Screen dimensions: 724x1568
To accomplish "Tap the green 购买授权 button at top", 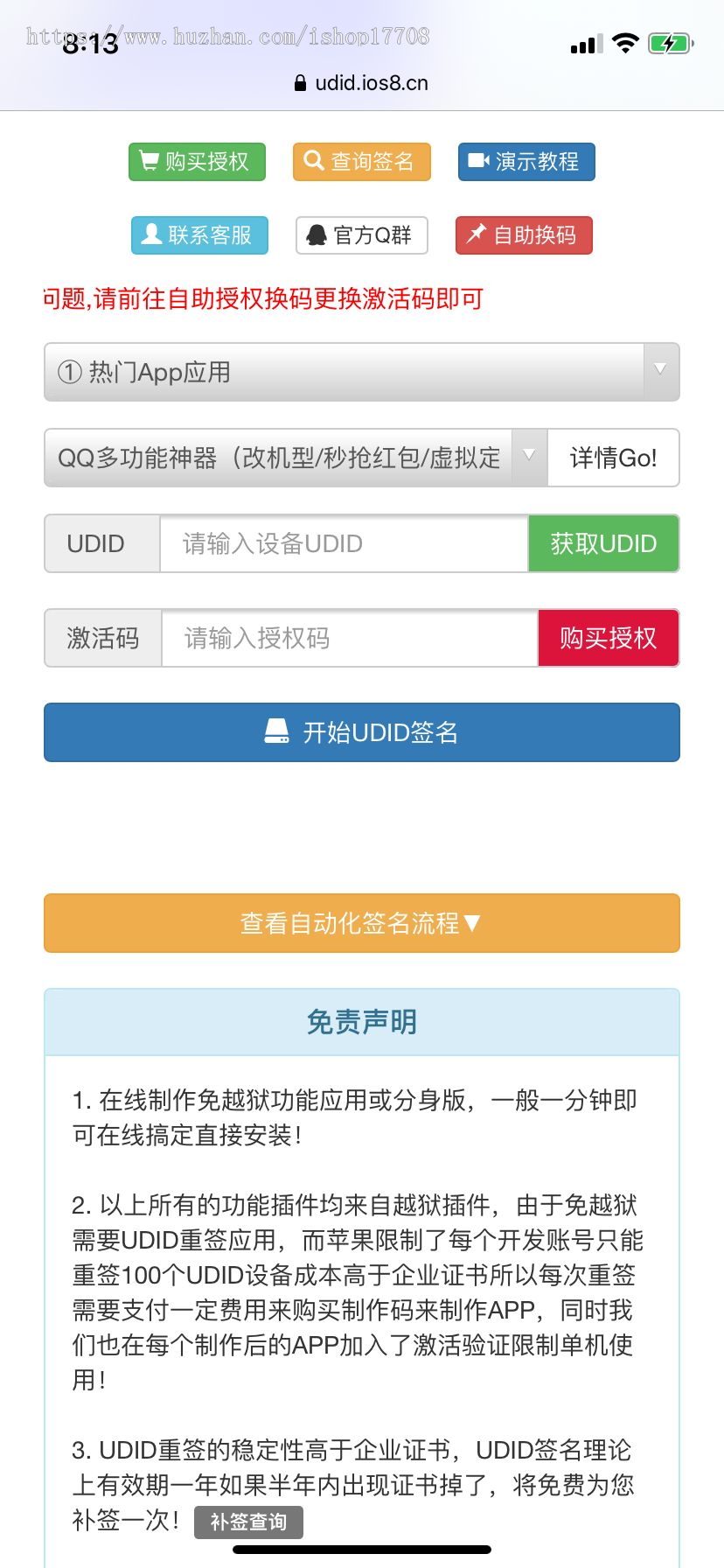I will pos(197,162).
